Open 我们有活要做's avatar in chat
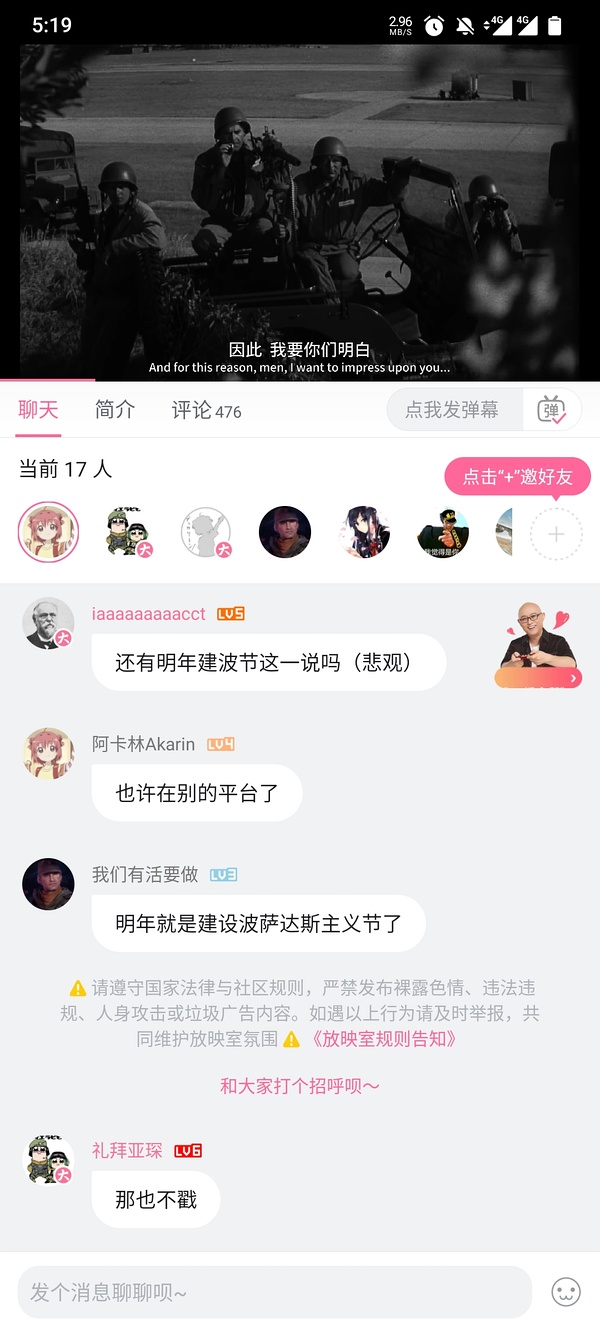 48,884
